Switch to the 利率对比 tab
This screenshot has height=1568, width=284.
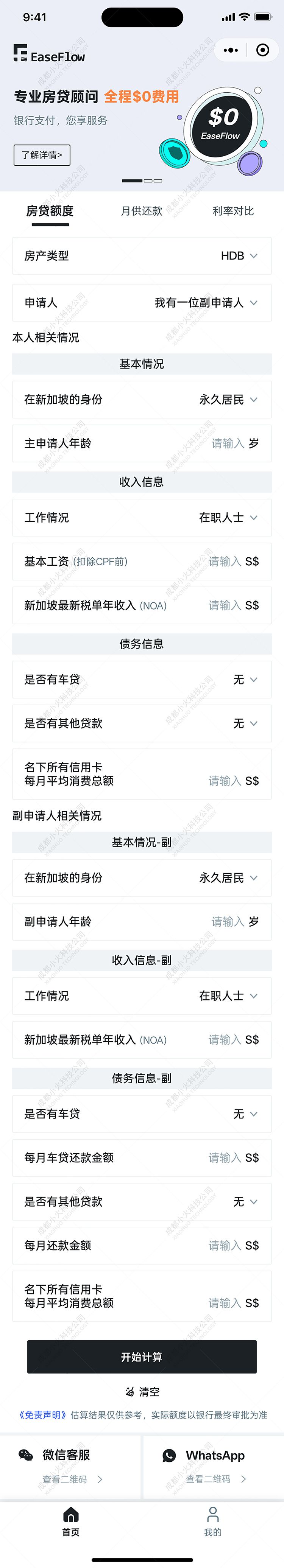[x=233, y=211]
